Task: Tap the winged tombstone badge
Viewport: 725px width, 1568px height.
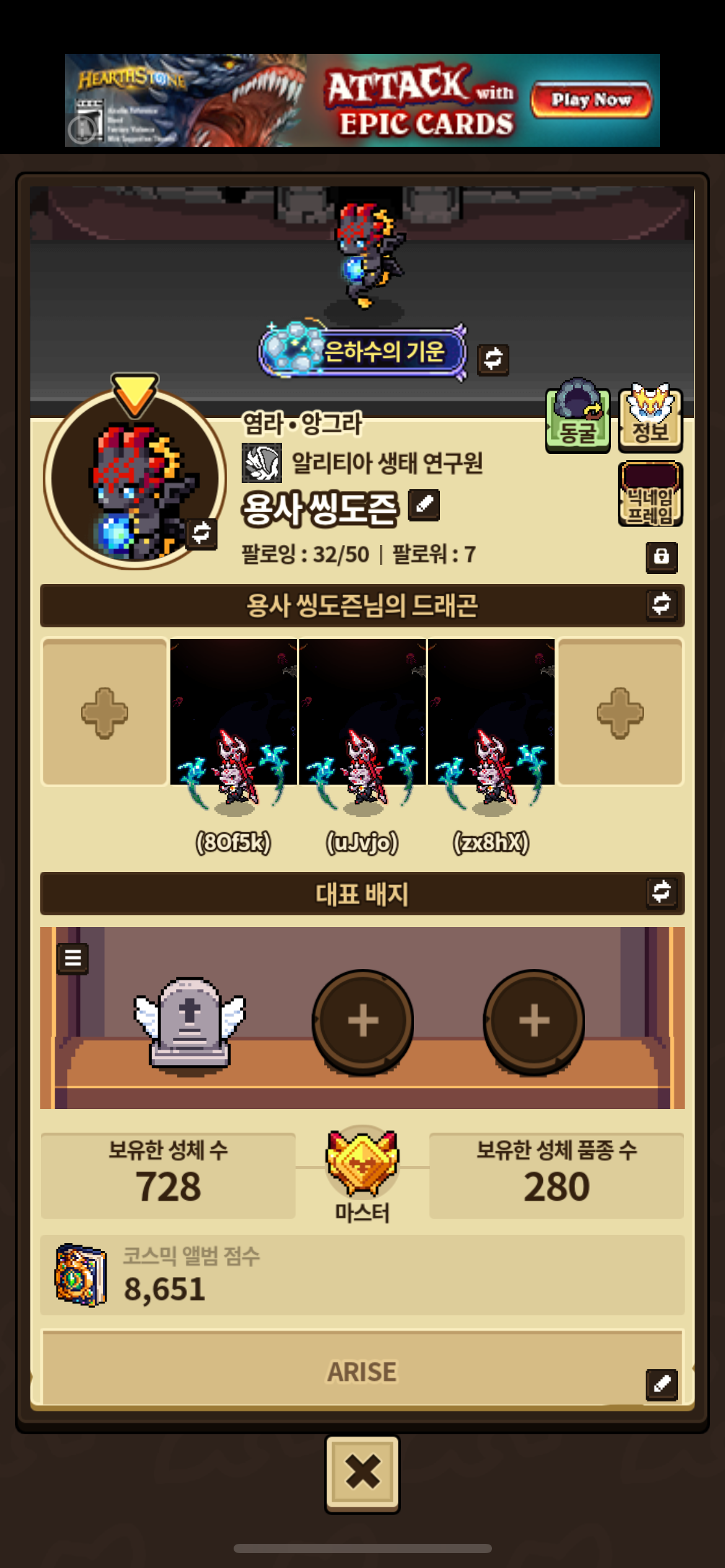Action: click(x=190, y=1022)
